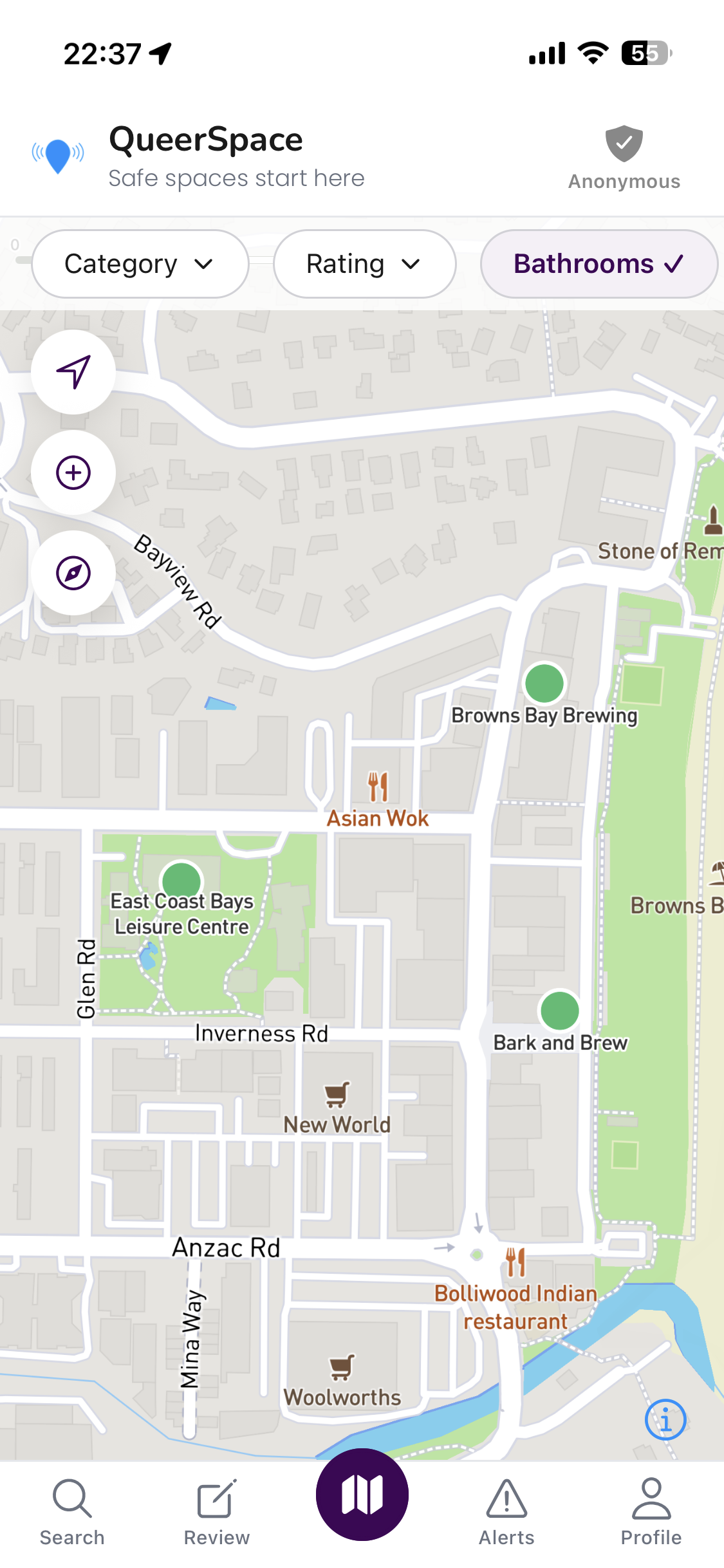Image resolution: width=724 pixels, height=1568 pixels.
Task: Center map on your current location
Action: 73,371
